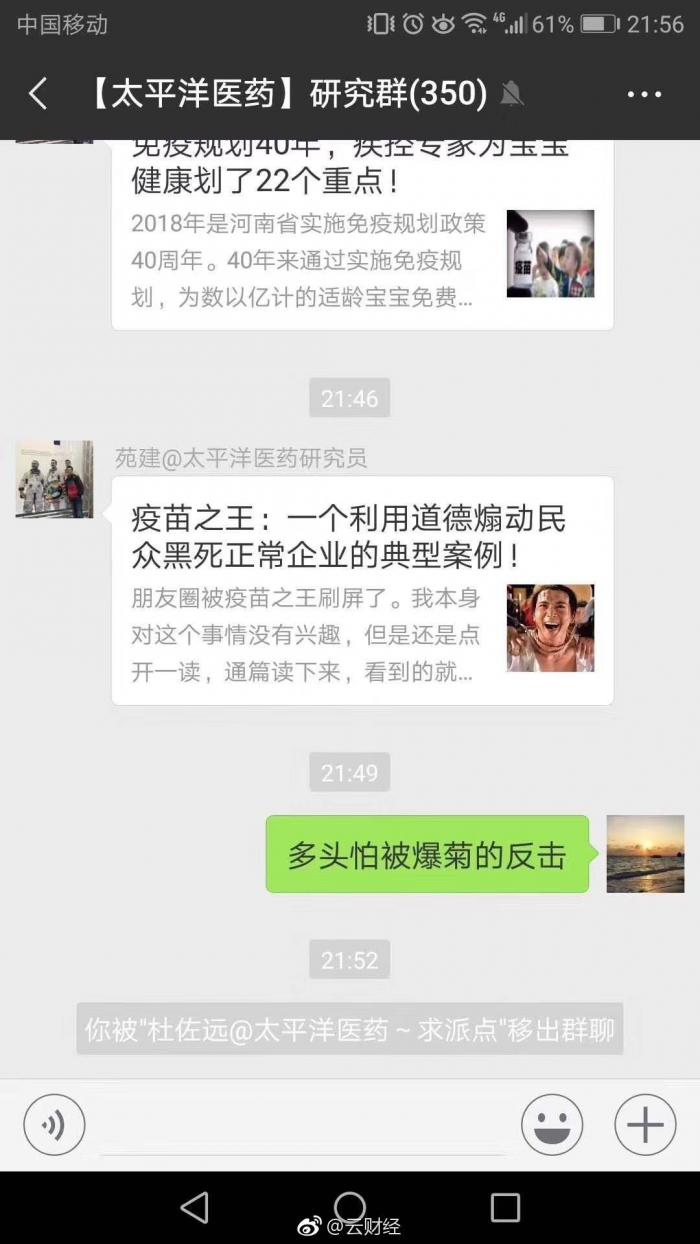The image size is (700, 1244).
Task: Go to the system home screen
Action: 350,1205
